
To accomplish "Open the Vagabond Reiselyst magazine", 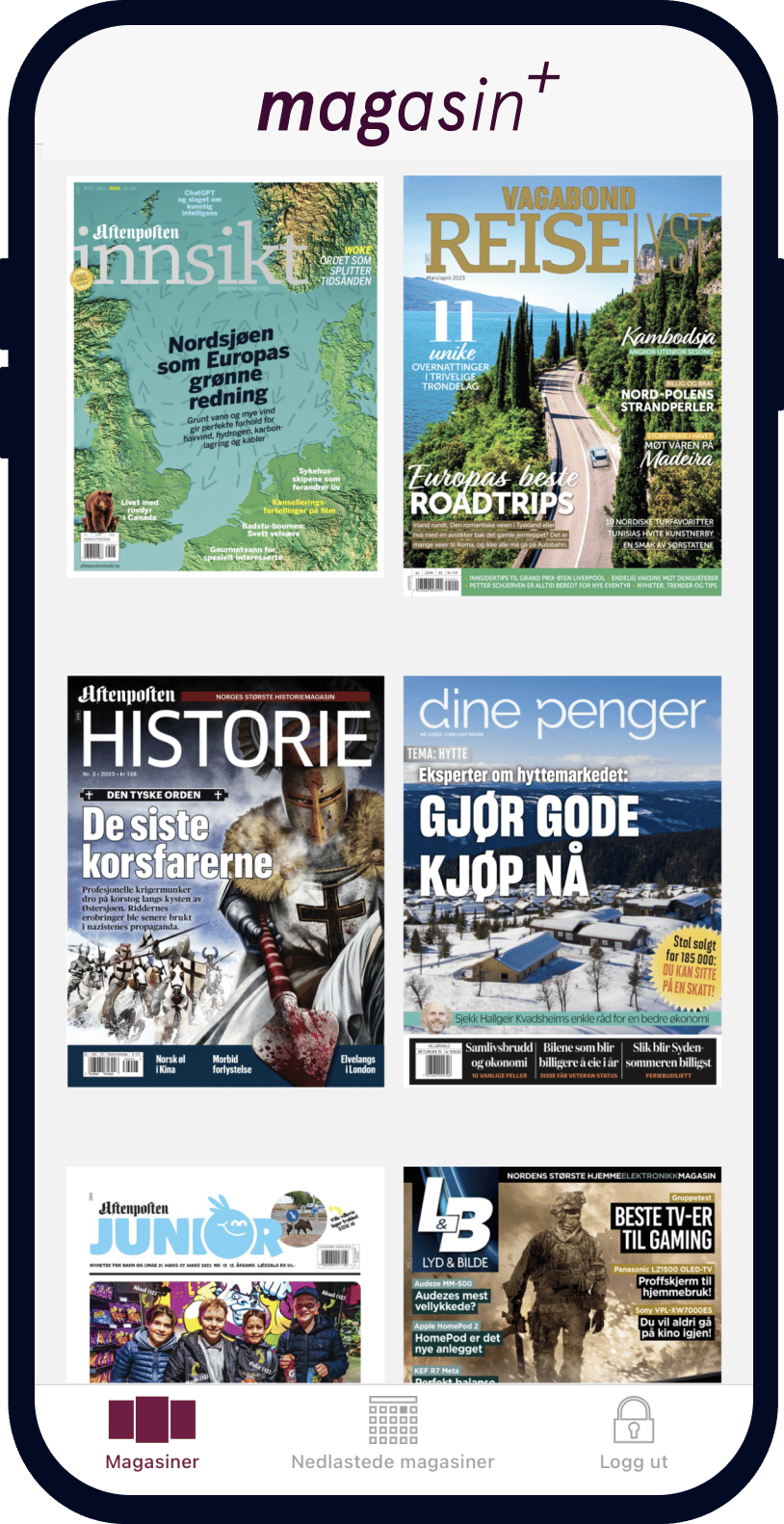I will pyautogui.click(x=562, y=385).
